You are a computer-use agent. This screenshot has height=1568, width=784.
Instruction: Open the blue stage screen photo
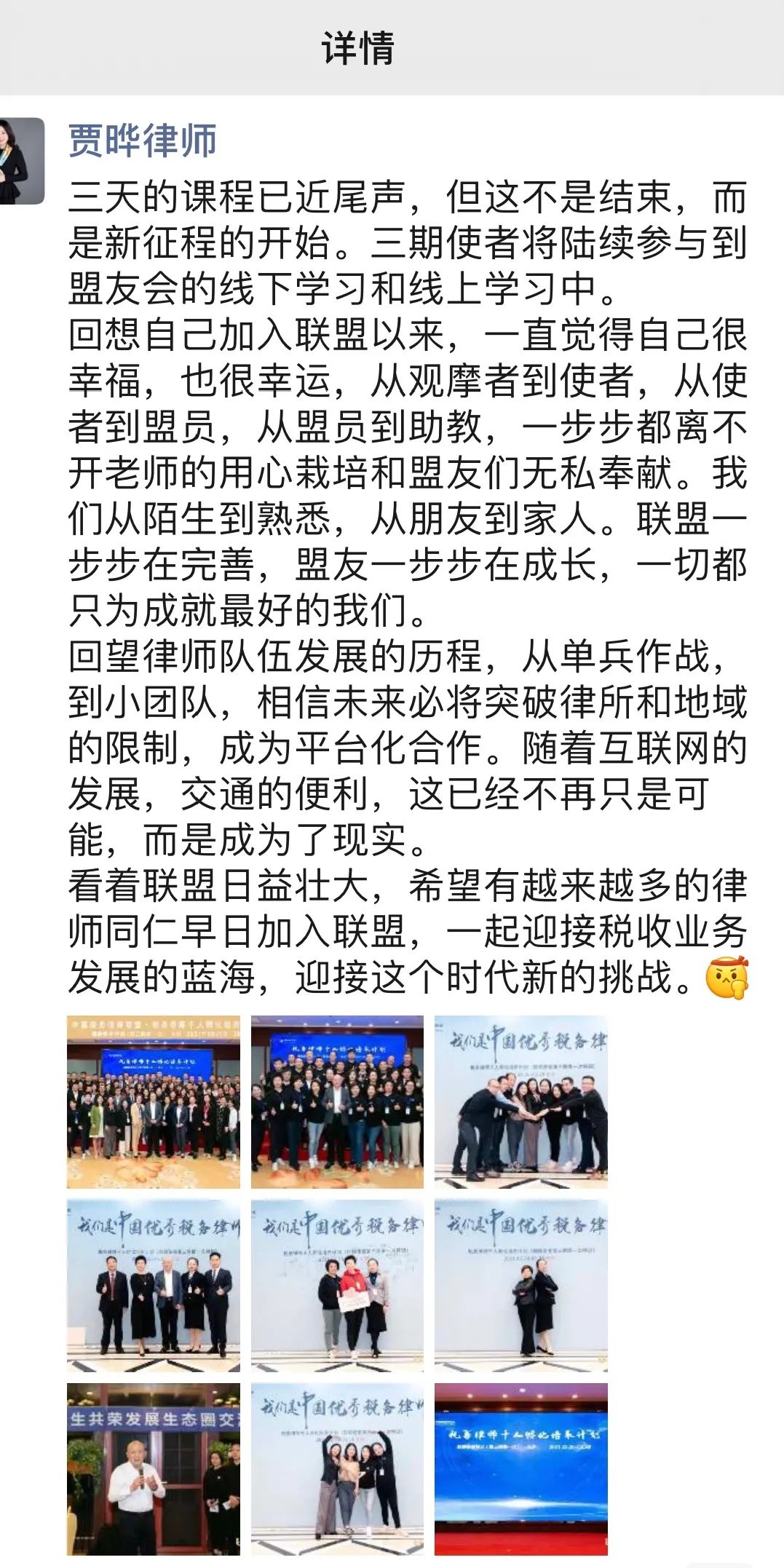(x=521, y=1469)
